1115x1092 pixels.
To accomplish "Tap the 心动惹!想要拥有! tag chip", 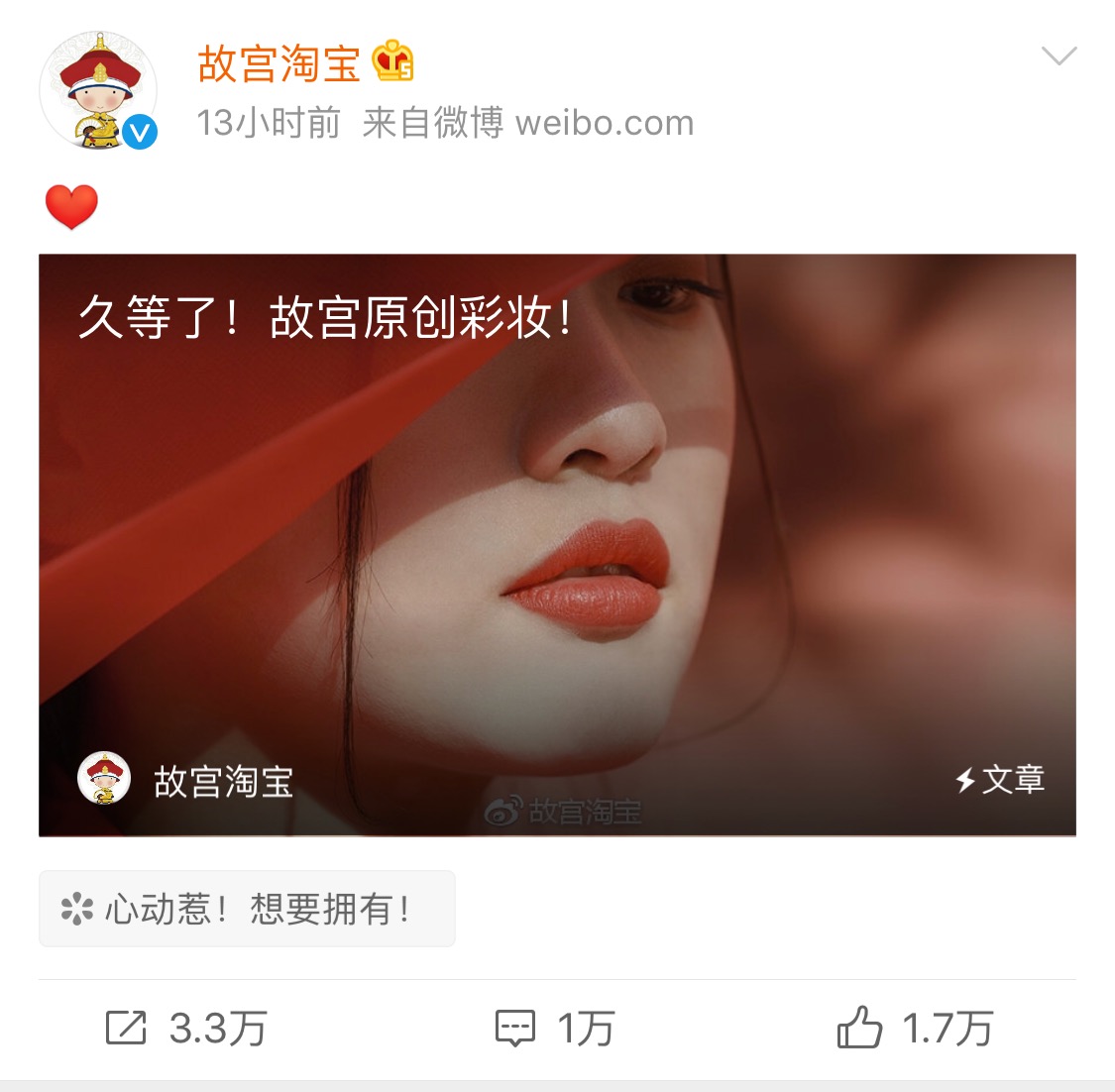I will tap(247, 909).
